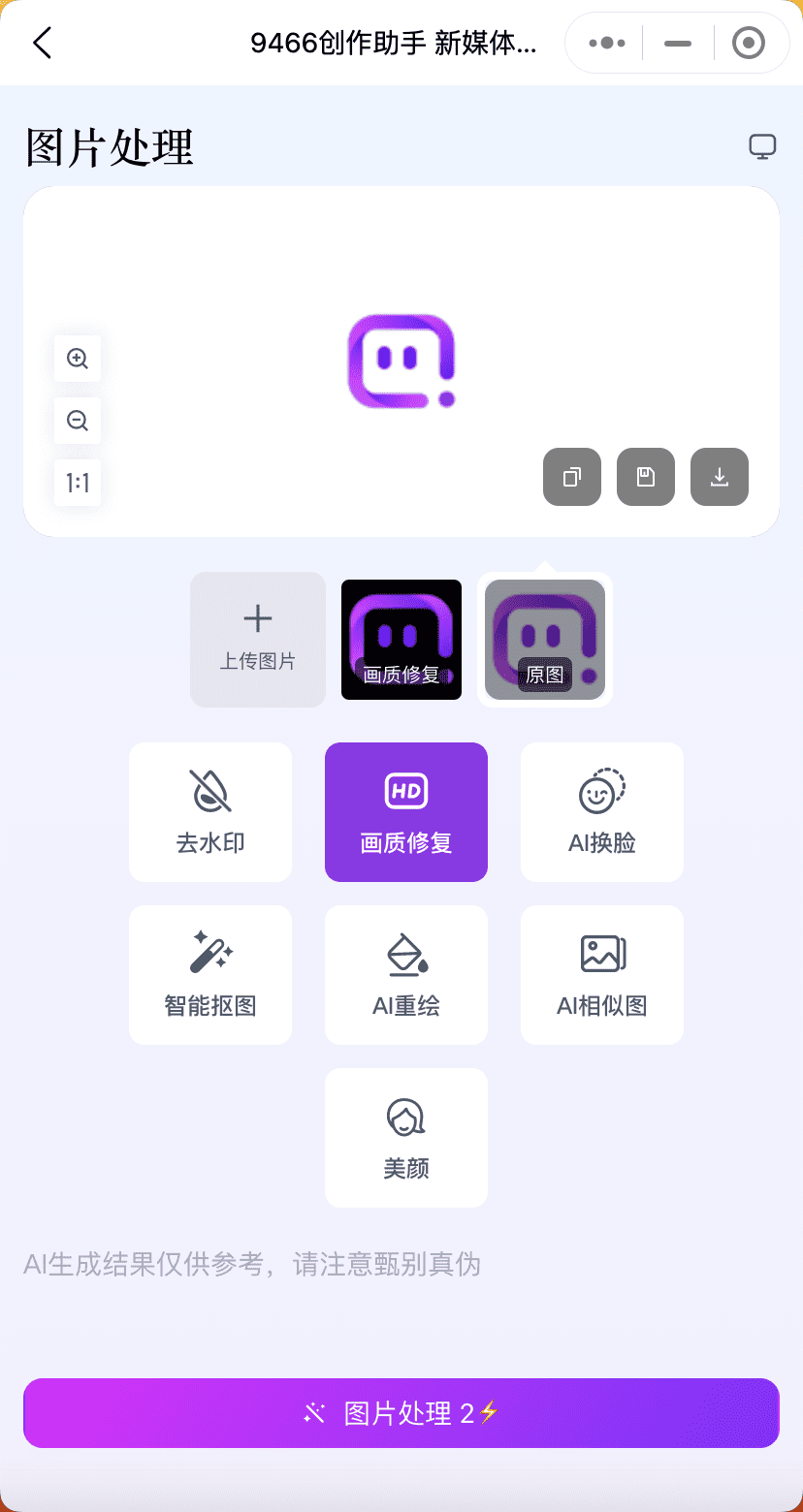
Task: Save the processed image
Action: point(646,477)
